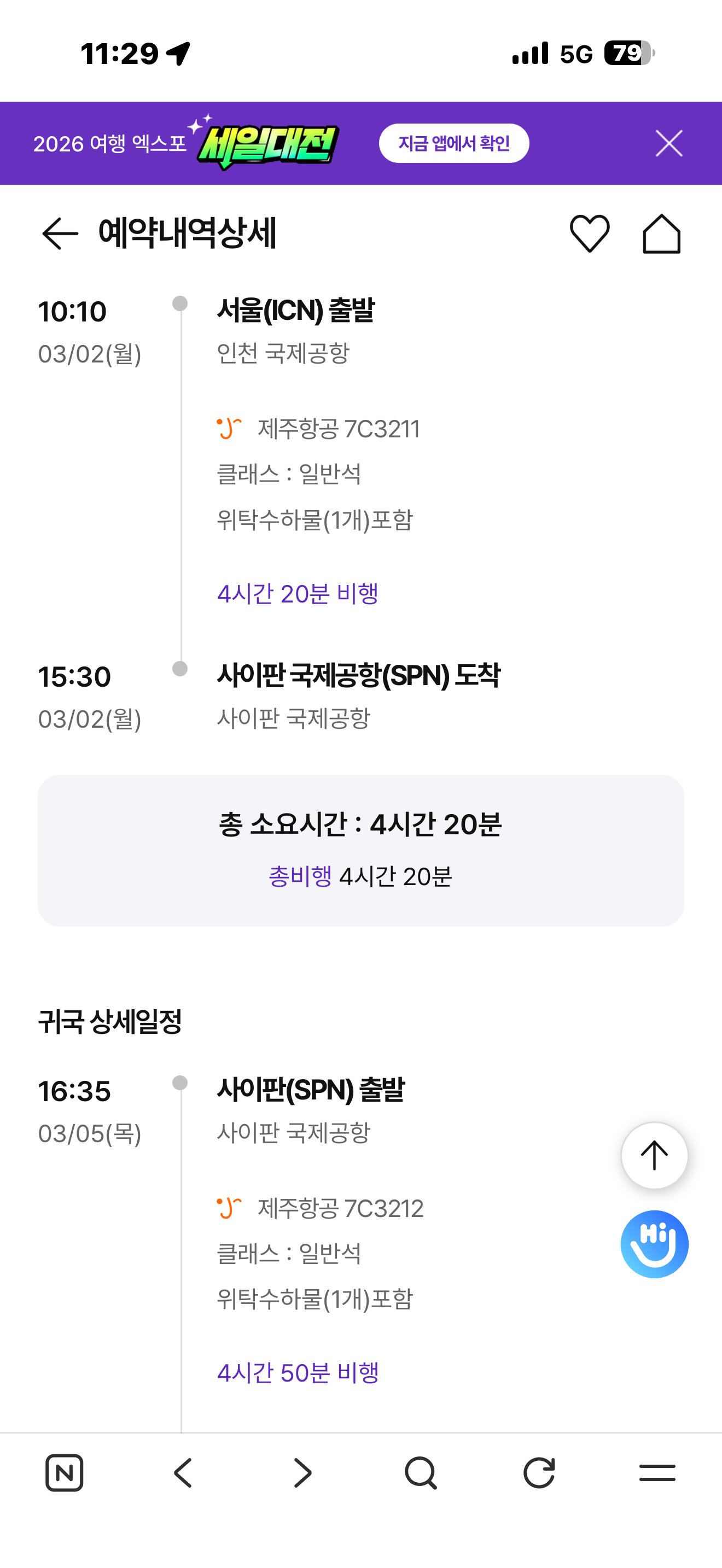This screenshot has width=722, height=1568.
Task: Go to the home page icon
Action: [661, 233]
